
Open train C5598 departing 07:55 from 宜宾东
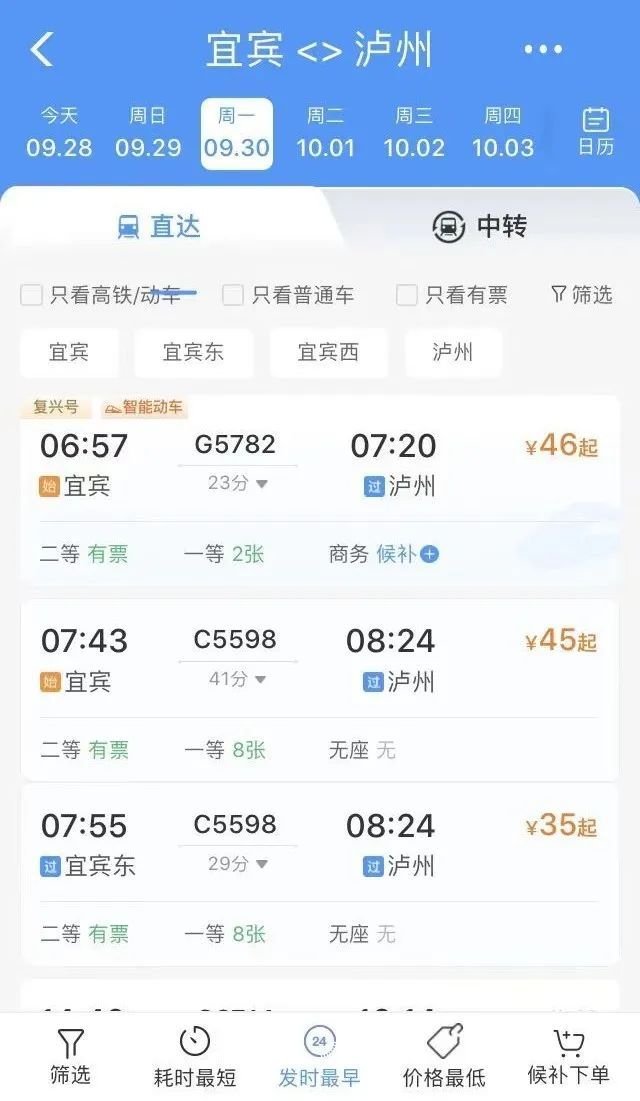pyautogui.click(x=320, y=846)
